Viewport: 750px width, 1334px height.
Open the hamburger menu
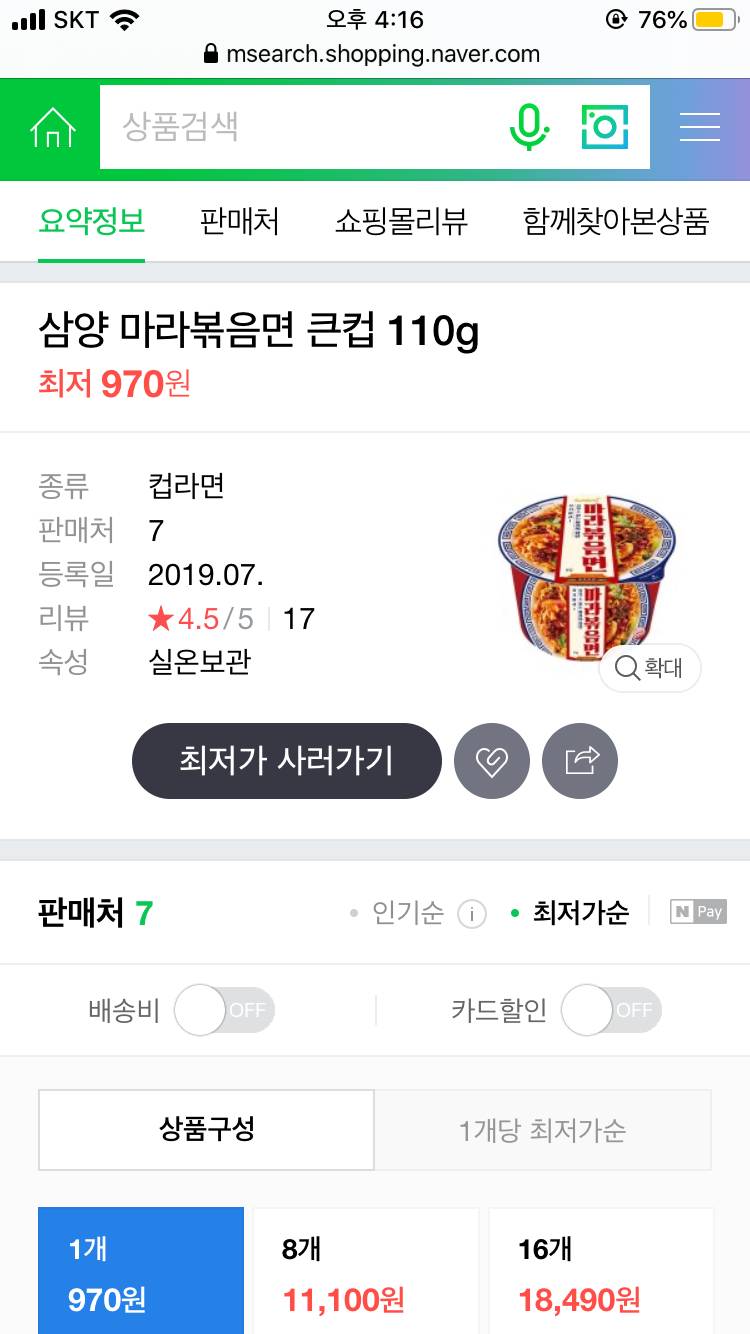coord(700,128)
